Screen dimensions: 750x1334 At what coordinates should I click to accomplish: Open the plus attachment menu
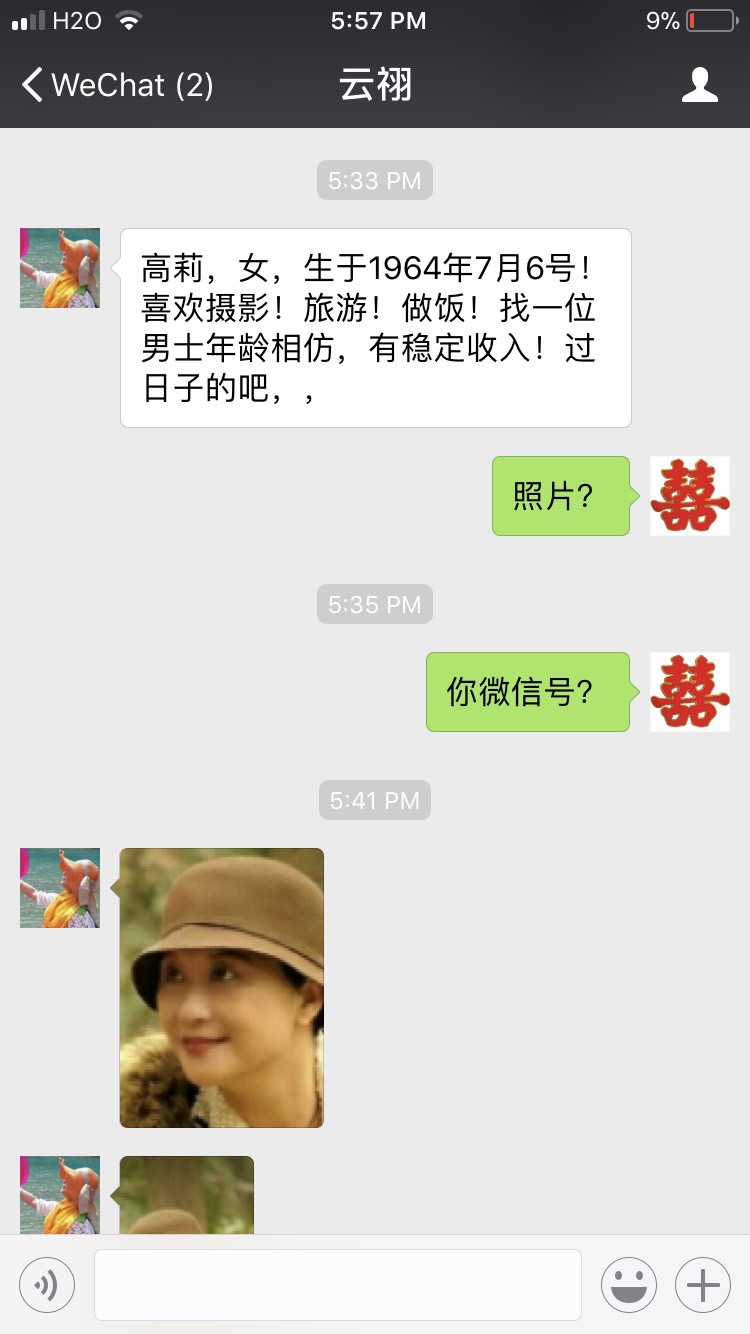(x=703, y=1284)
